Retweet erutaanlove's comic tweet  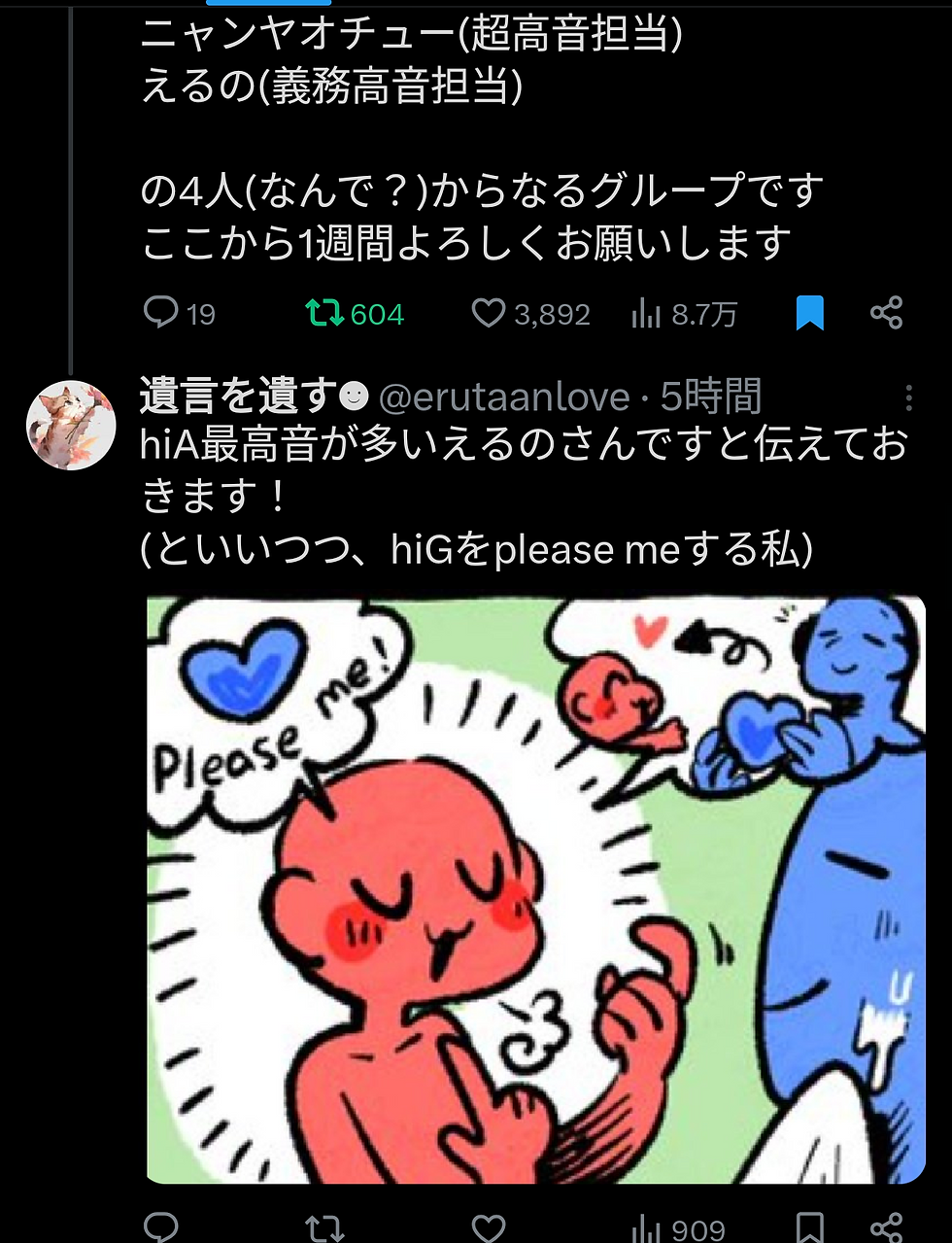[x=325, y=1226]
